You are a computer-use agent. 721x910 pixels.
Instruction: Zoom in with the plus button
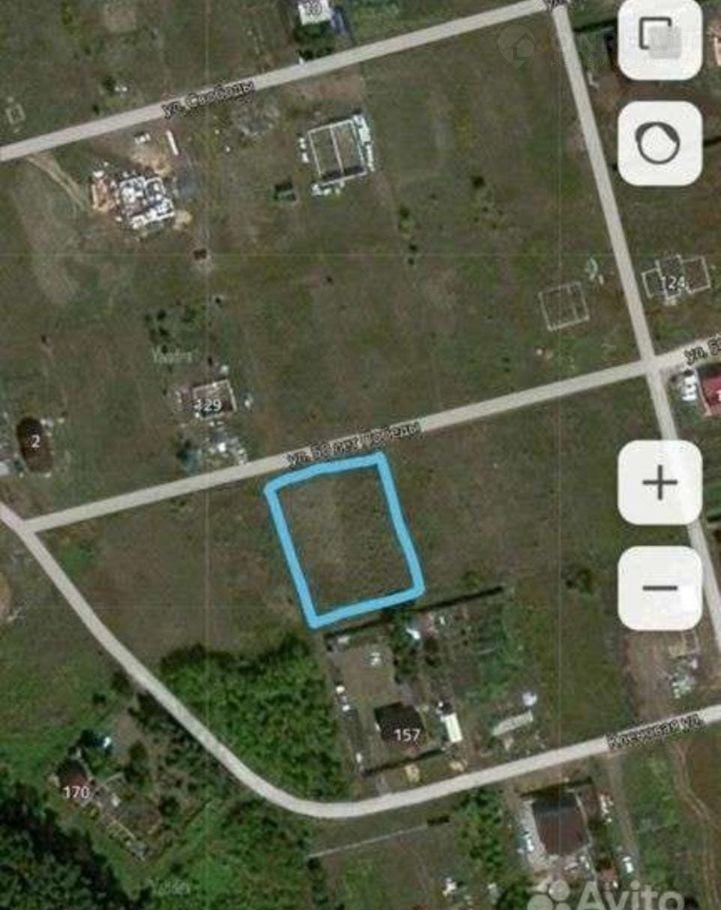coord(659,483)
